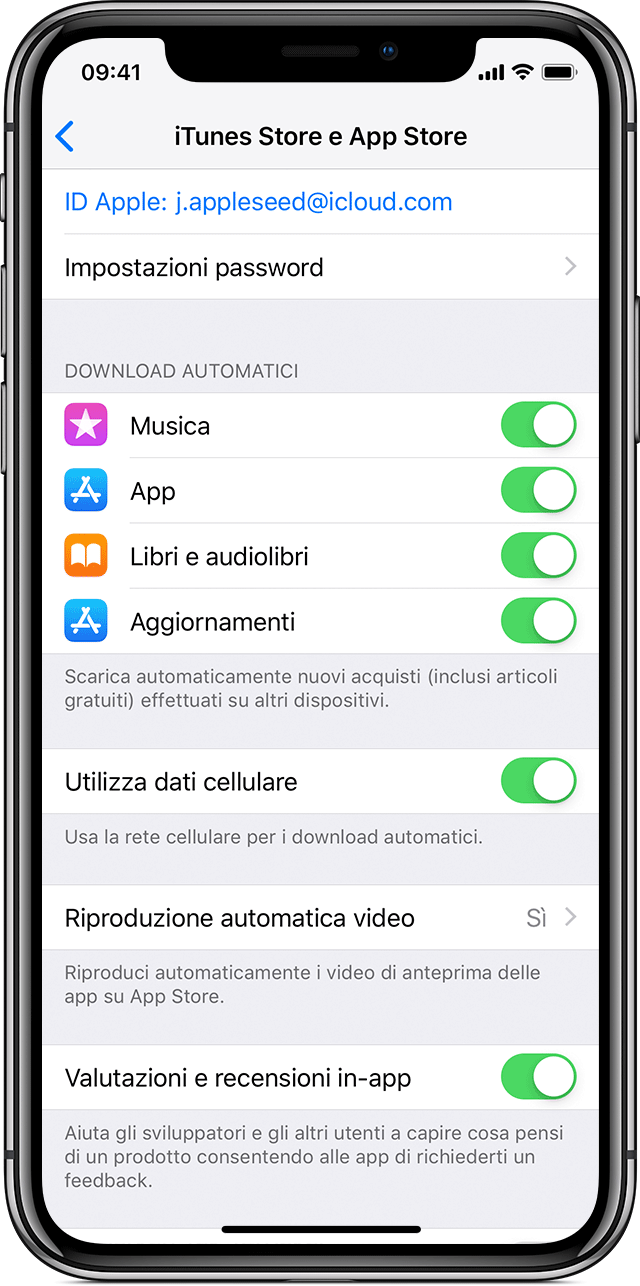This screenshot has height=1286, width=640.
Task: Disable Utilizza dati cellulare
Action: point(538,781)
